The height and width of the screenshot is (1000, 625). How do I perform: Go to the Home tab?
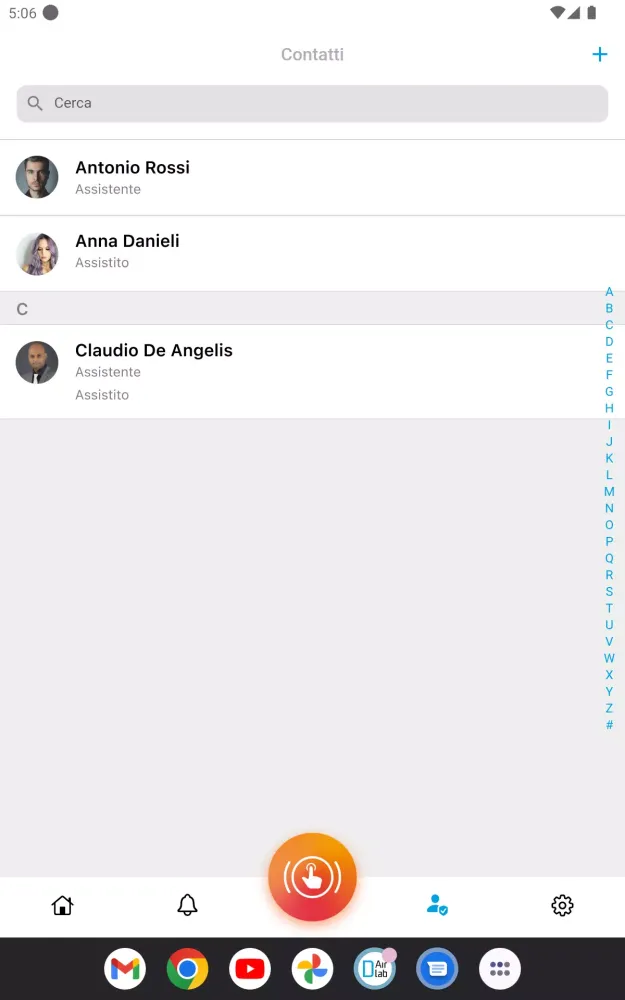pyautogui.click(x=62, y=906)
